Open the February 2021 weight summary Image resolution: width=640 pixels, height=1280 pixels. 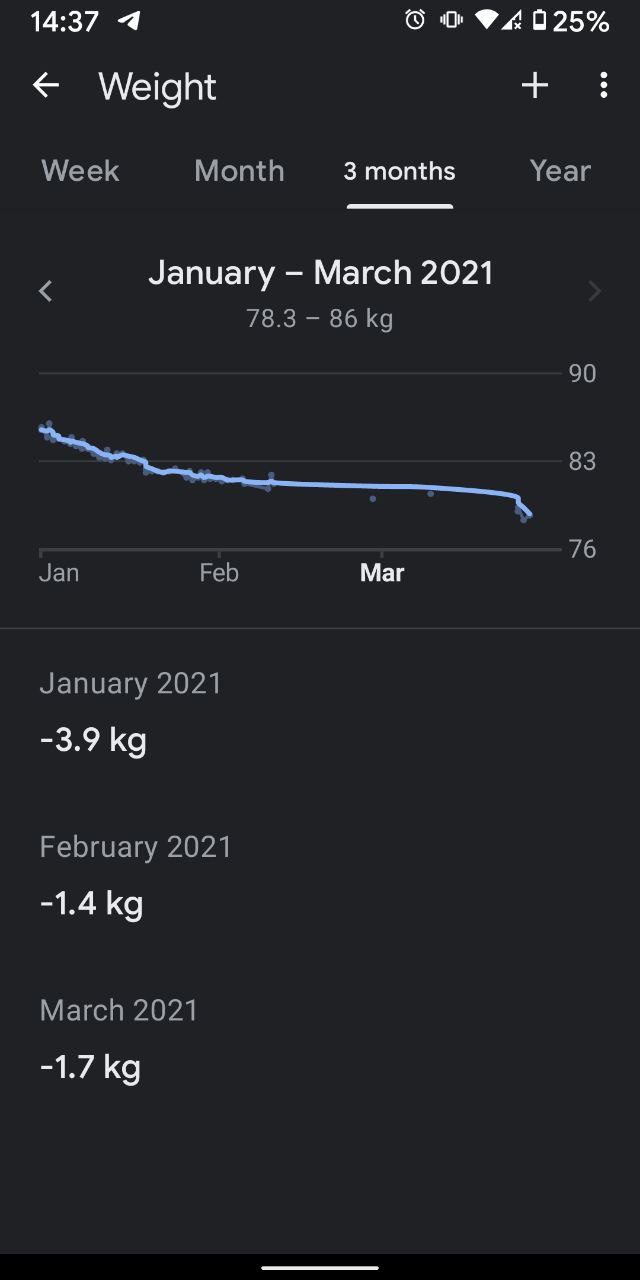320,874
